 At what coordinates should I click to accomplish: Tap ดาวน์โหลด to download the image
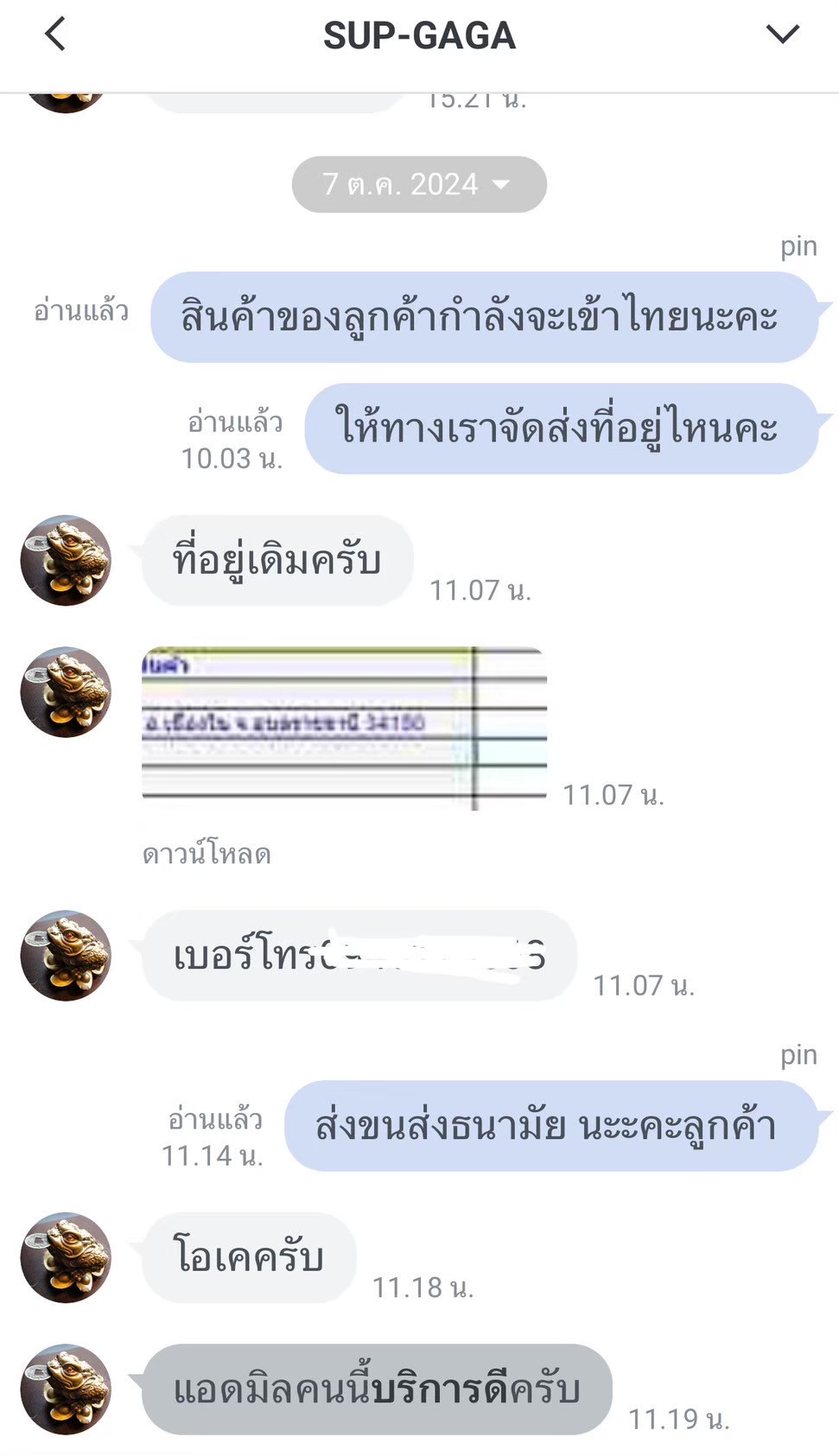pos(207,854)
